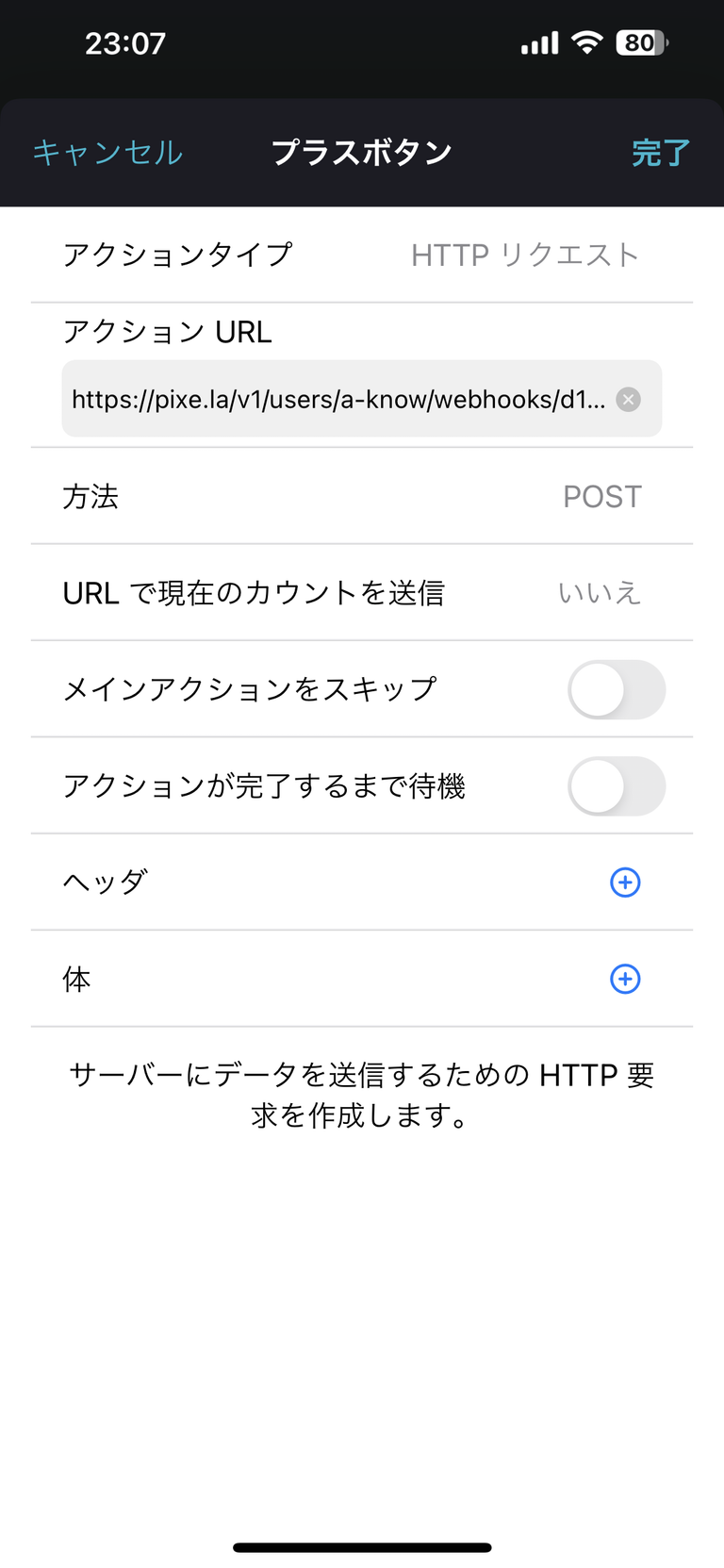Enable メインアクションをスキップ switch
Image resolution: width=724 pixels, height=1568 pixels.
coord(617,690)
